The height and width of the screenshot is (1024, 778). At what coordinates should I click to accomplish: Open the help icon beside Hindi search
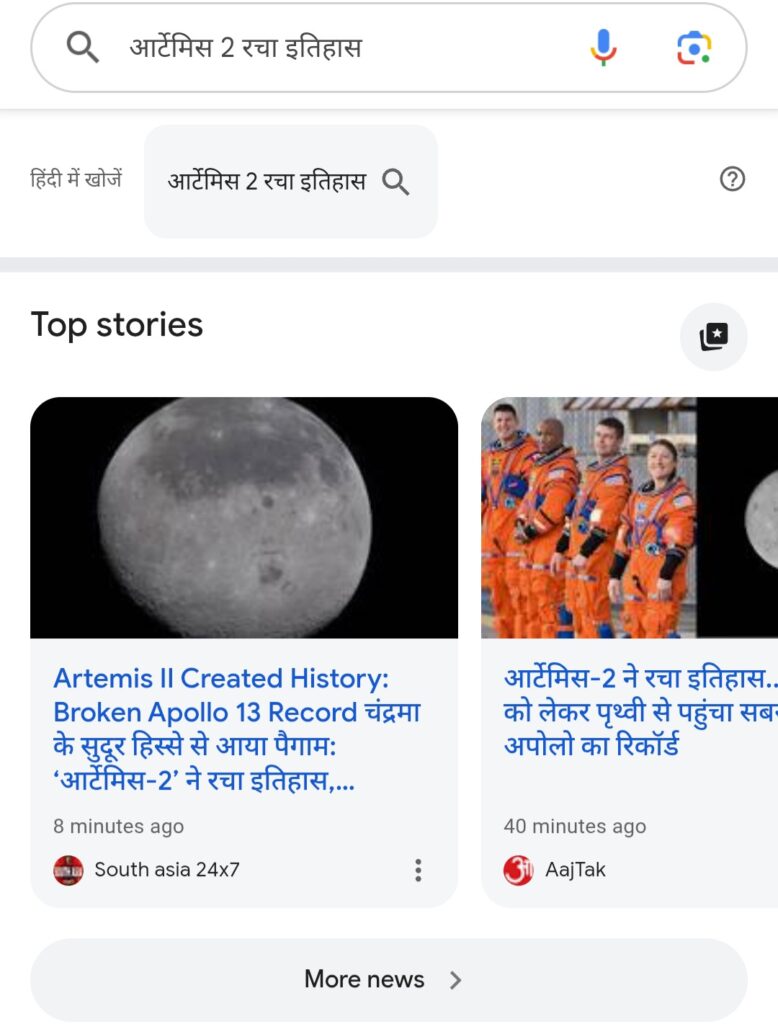732,179
